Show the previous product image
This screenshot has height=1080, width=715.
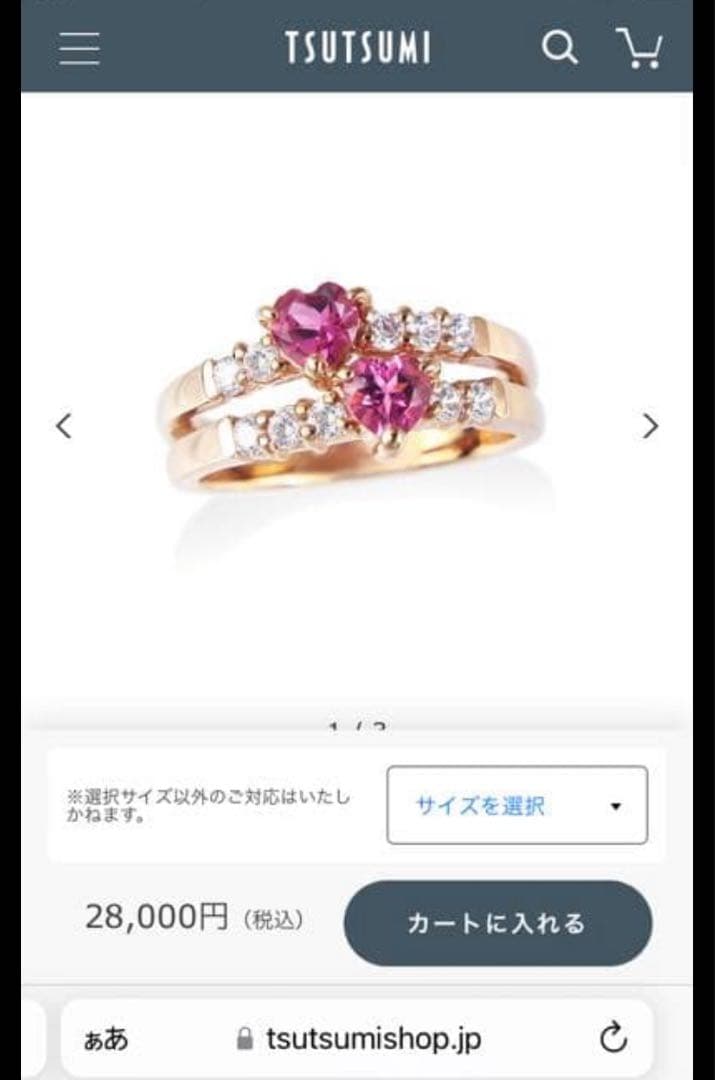coord(63,426)
